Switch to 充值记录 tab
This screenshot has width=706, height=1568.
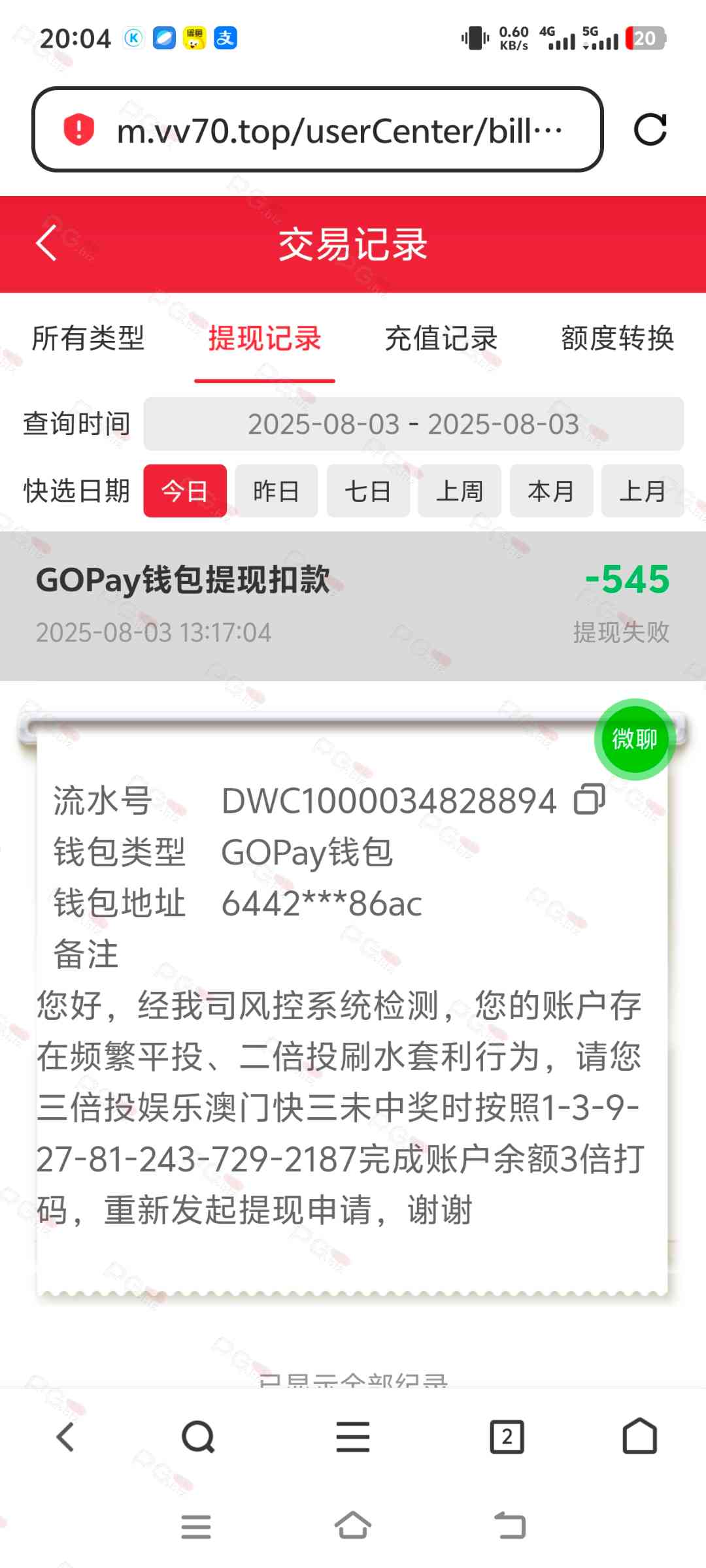(x=441, y=338)
